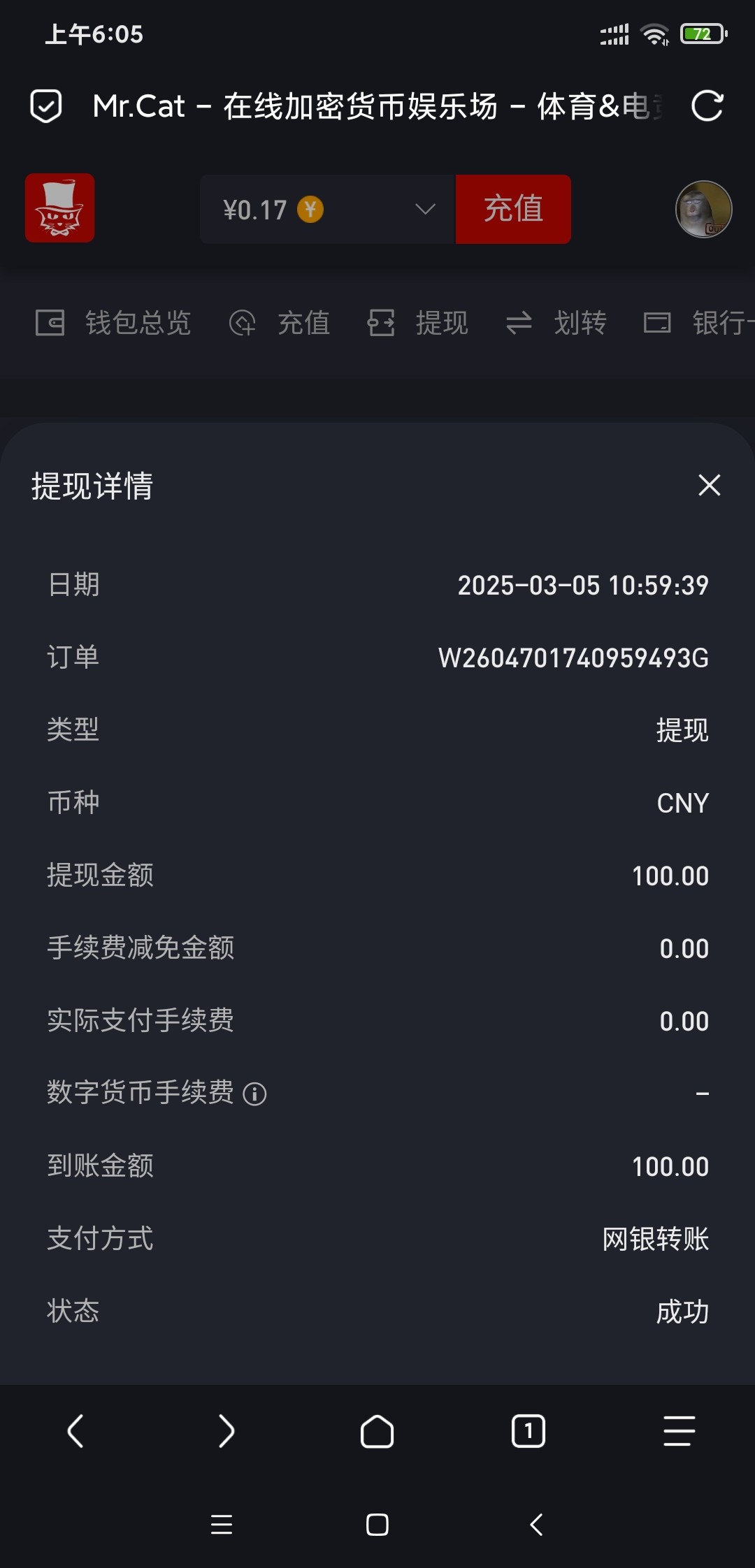The width and height of the screenshot is (755, 1568).
Task: Reload the page in browser
Action: coord(707,106)
